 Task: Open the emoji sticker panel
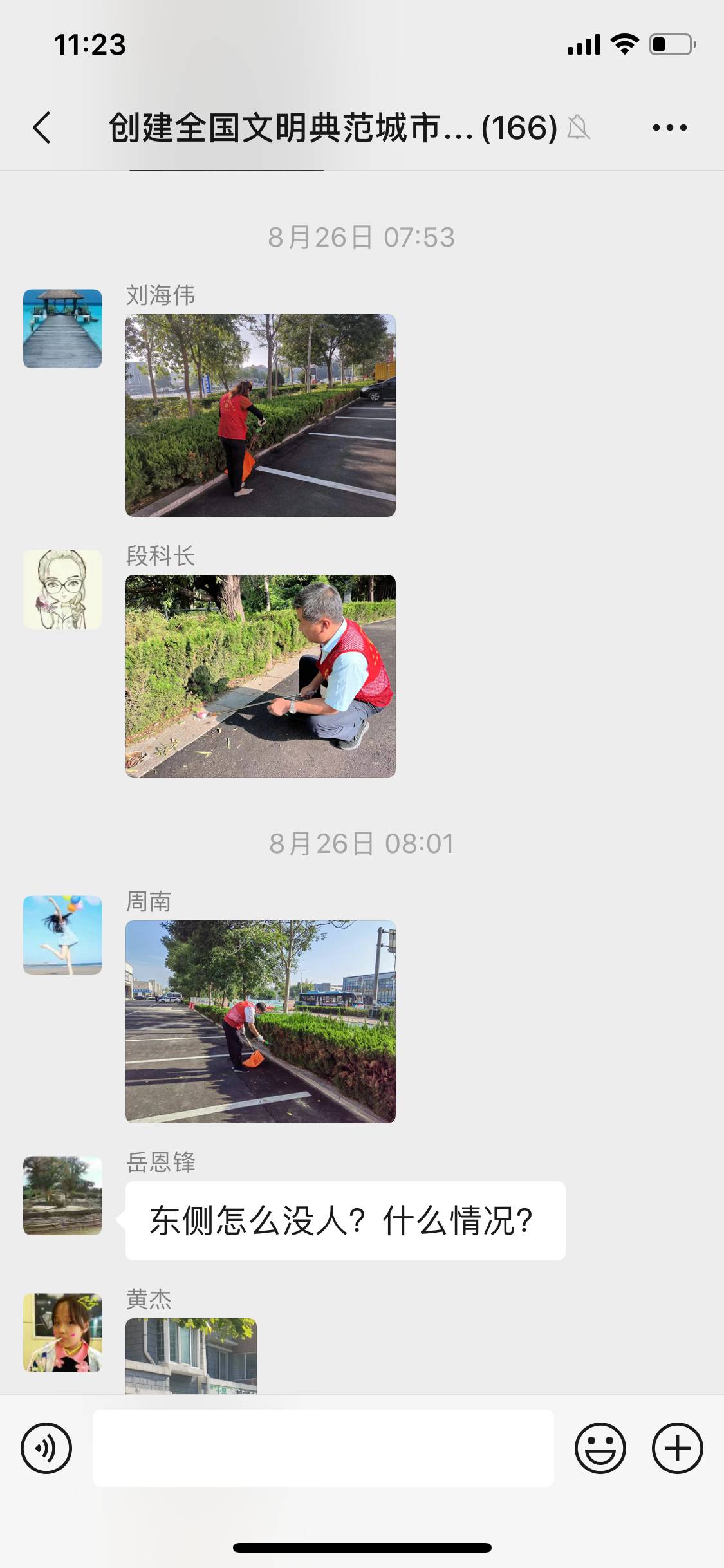click(600, 1448)
